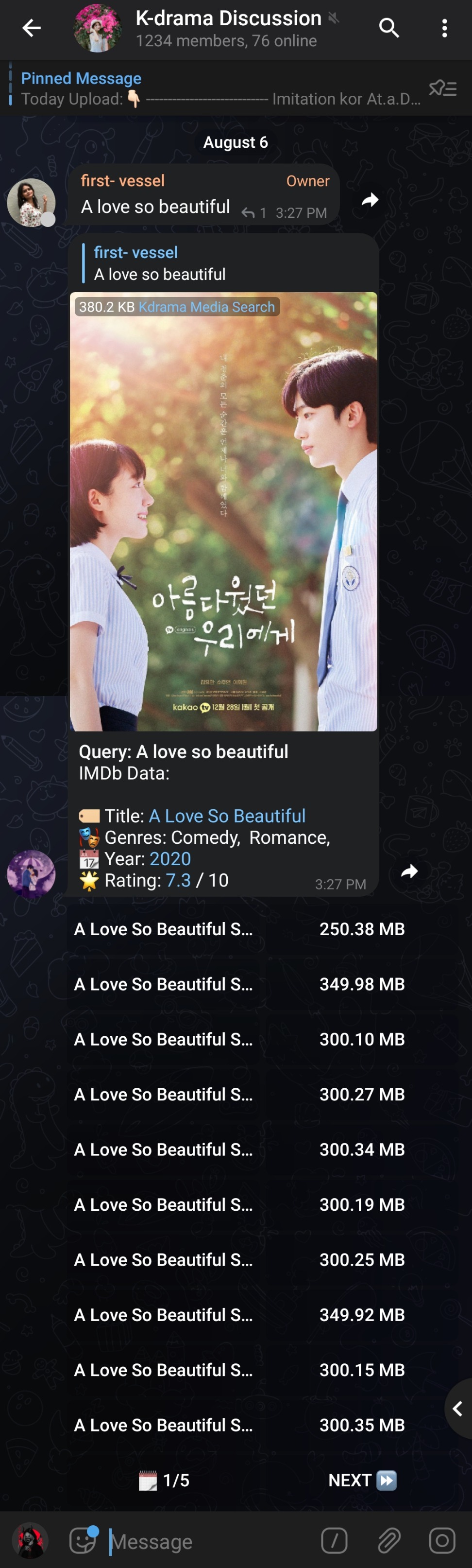Image resolution: width=472 pixels, height=1568 pixels.
Task: Select the 349.98 MB file button
Action: [239, 984]
